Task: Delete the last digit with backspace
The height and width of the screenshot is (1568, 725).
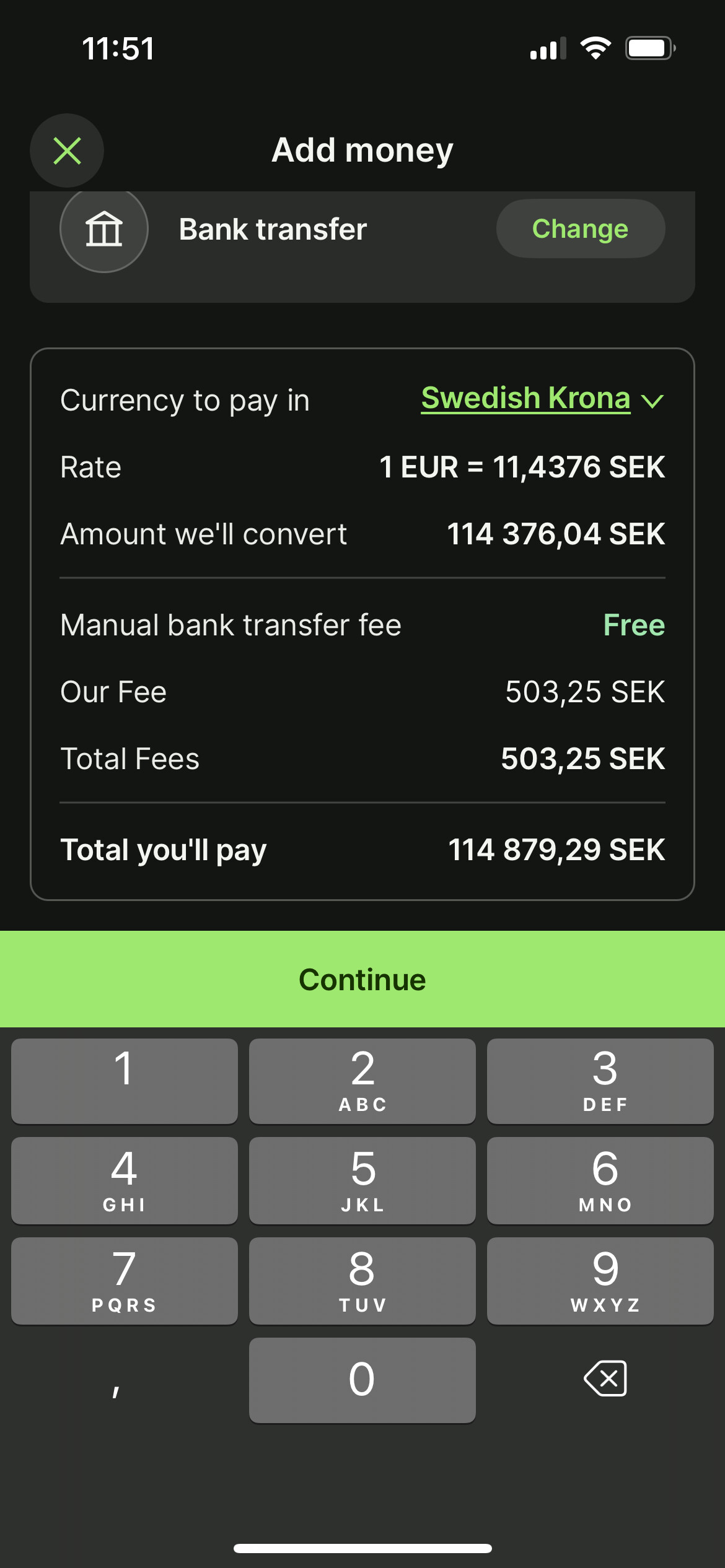Action: (x=605, y=1379)
